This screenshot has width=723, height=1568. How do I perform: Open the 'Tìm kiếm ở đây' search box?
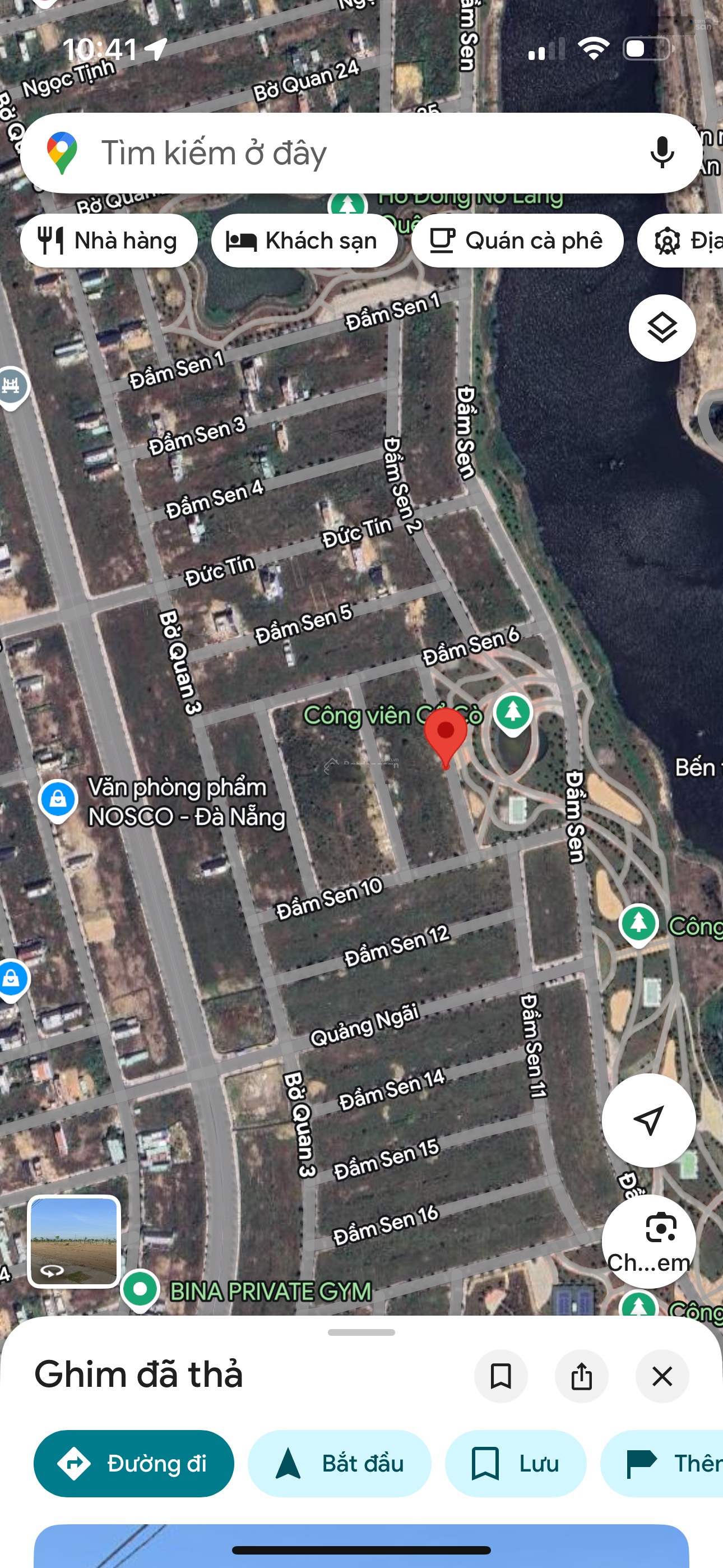pyautogui.click(x=341, y=153)
